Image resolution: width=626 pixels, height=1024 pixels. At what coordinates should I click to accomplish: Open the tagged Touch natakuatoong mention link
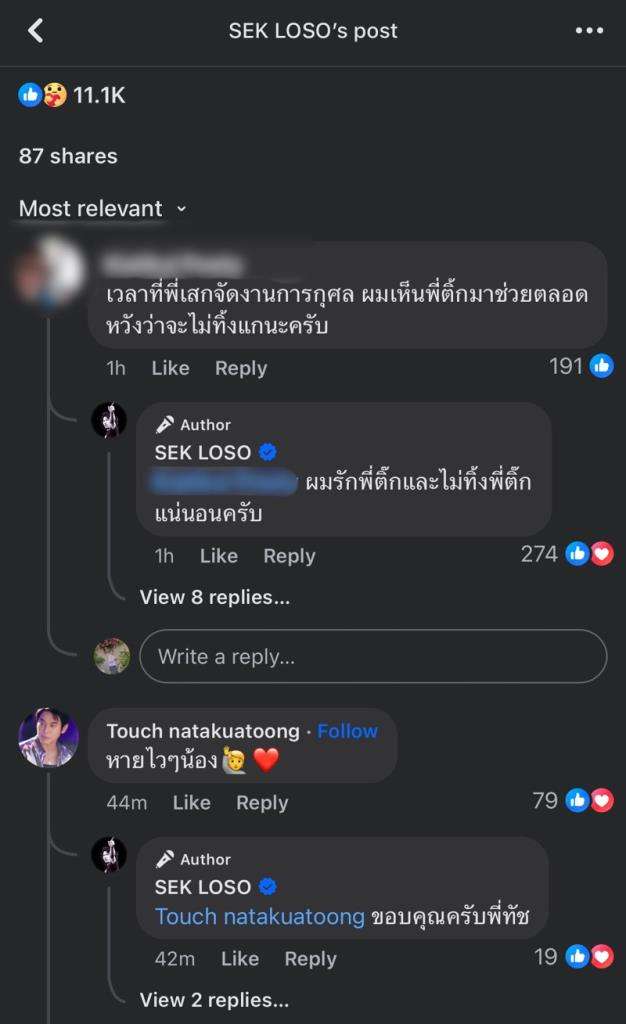point(260,916)
